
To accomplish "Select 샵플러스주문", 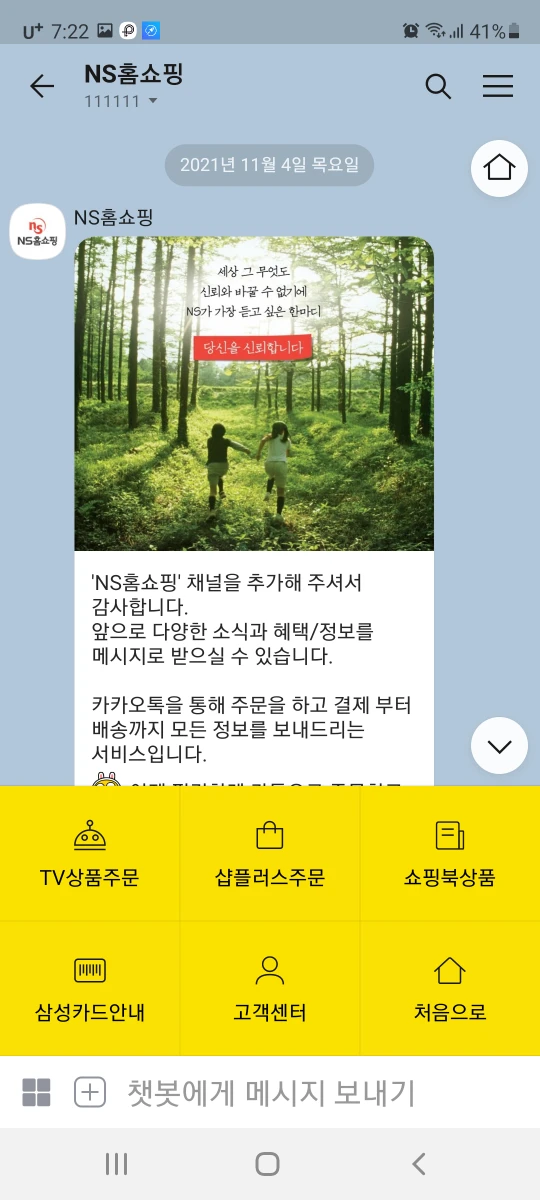I will coord(270,854).
